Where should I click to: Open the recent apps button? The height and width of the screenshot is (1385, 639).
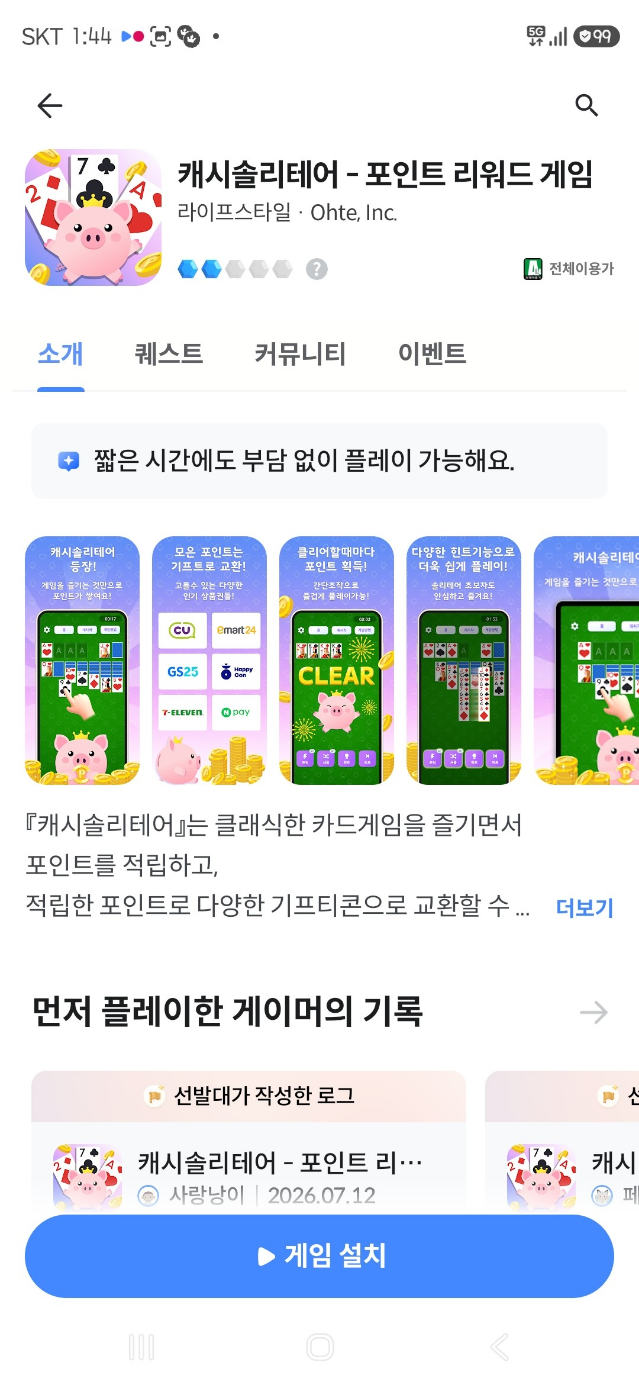(x=141, y=1347)
